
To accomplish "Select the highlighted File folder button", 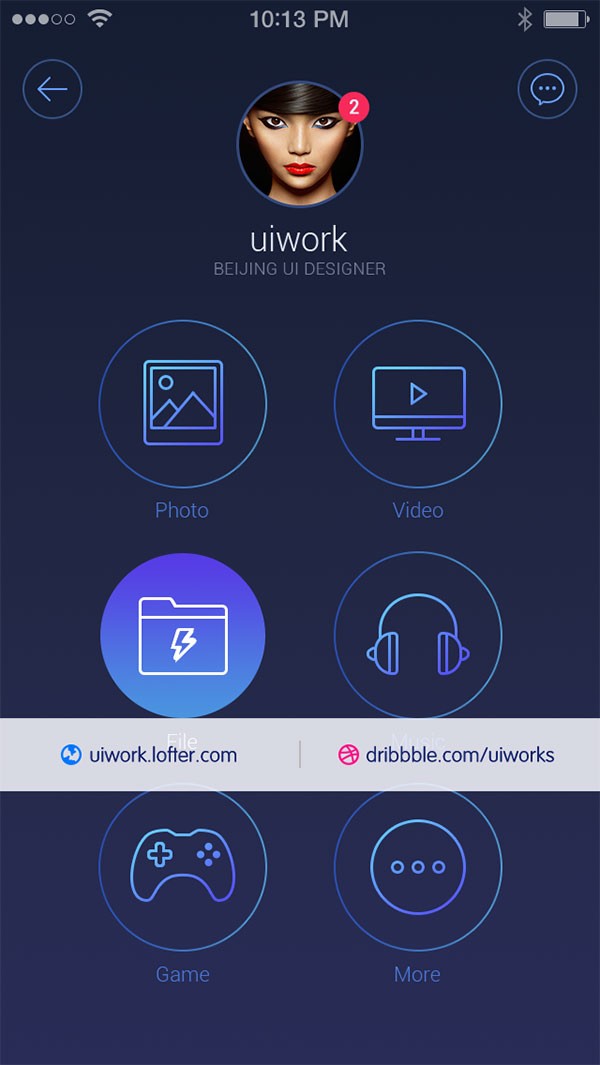I will tap(183, 635).
